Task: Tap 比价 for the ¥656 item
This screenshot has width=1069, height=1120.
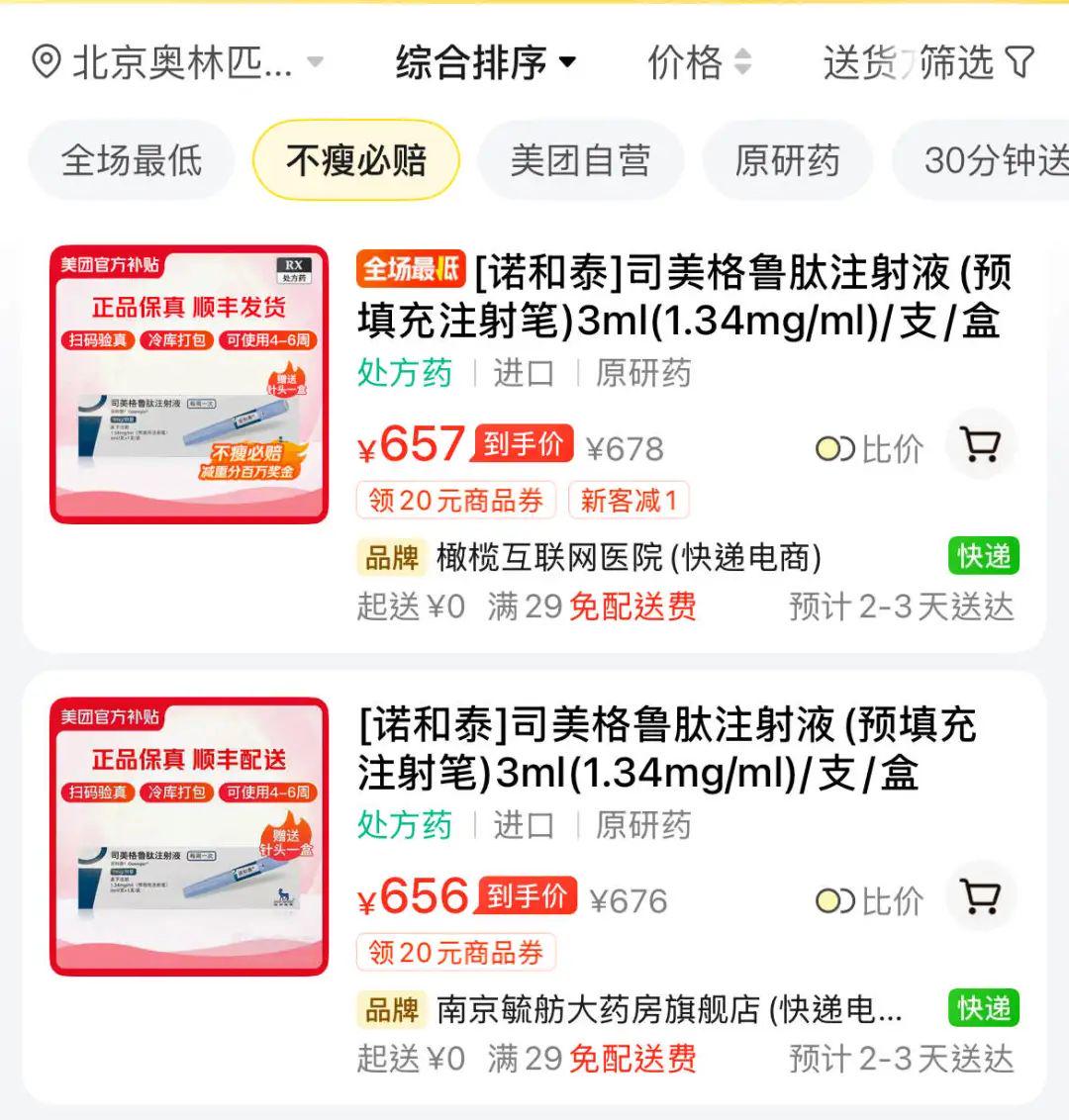Action: point(870,901)
